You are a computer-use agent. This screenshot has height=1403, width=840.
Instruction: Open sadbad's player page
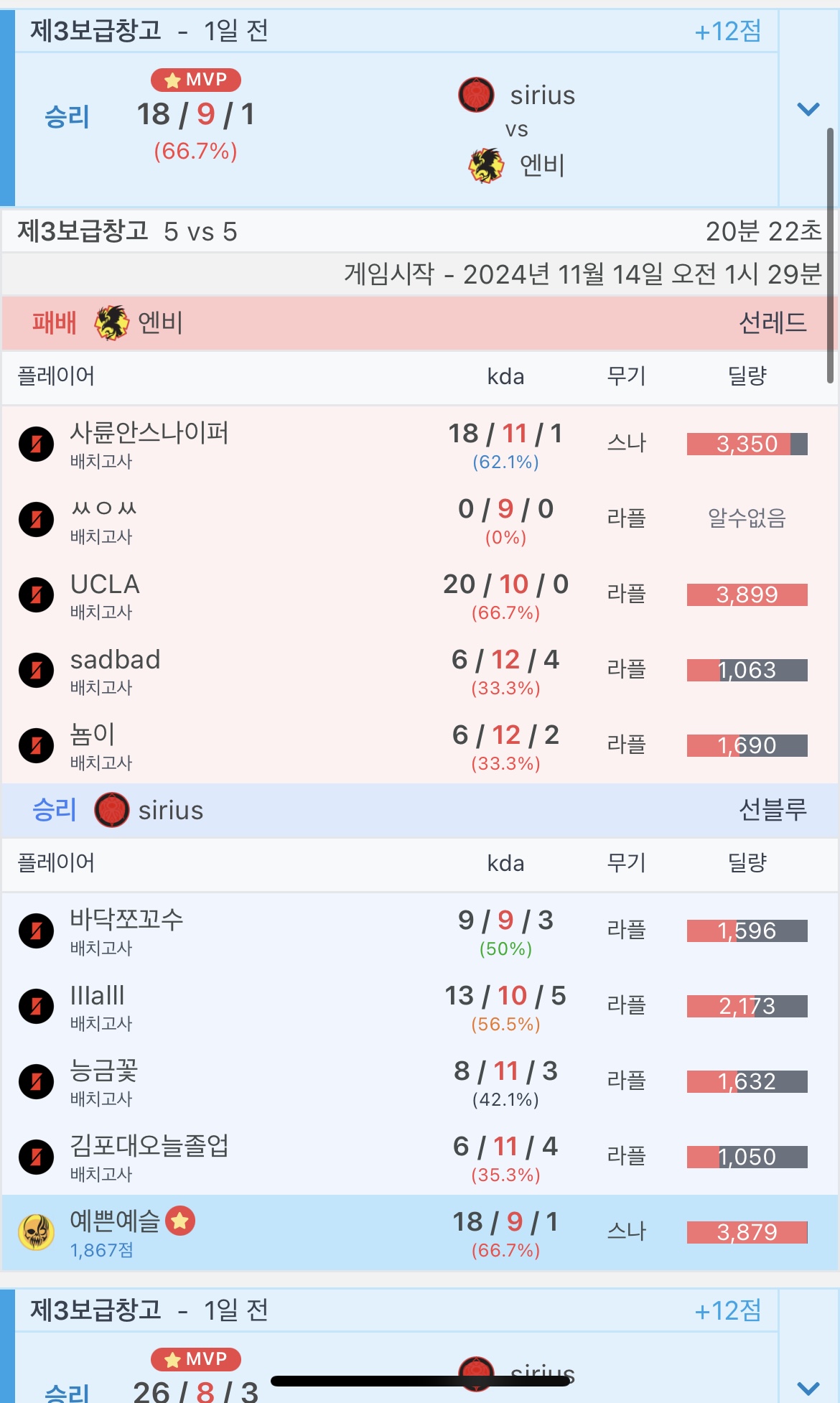click(115, 661)
